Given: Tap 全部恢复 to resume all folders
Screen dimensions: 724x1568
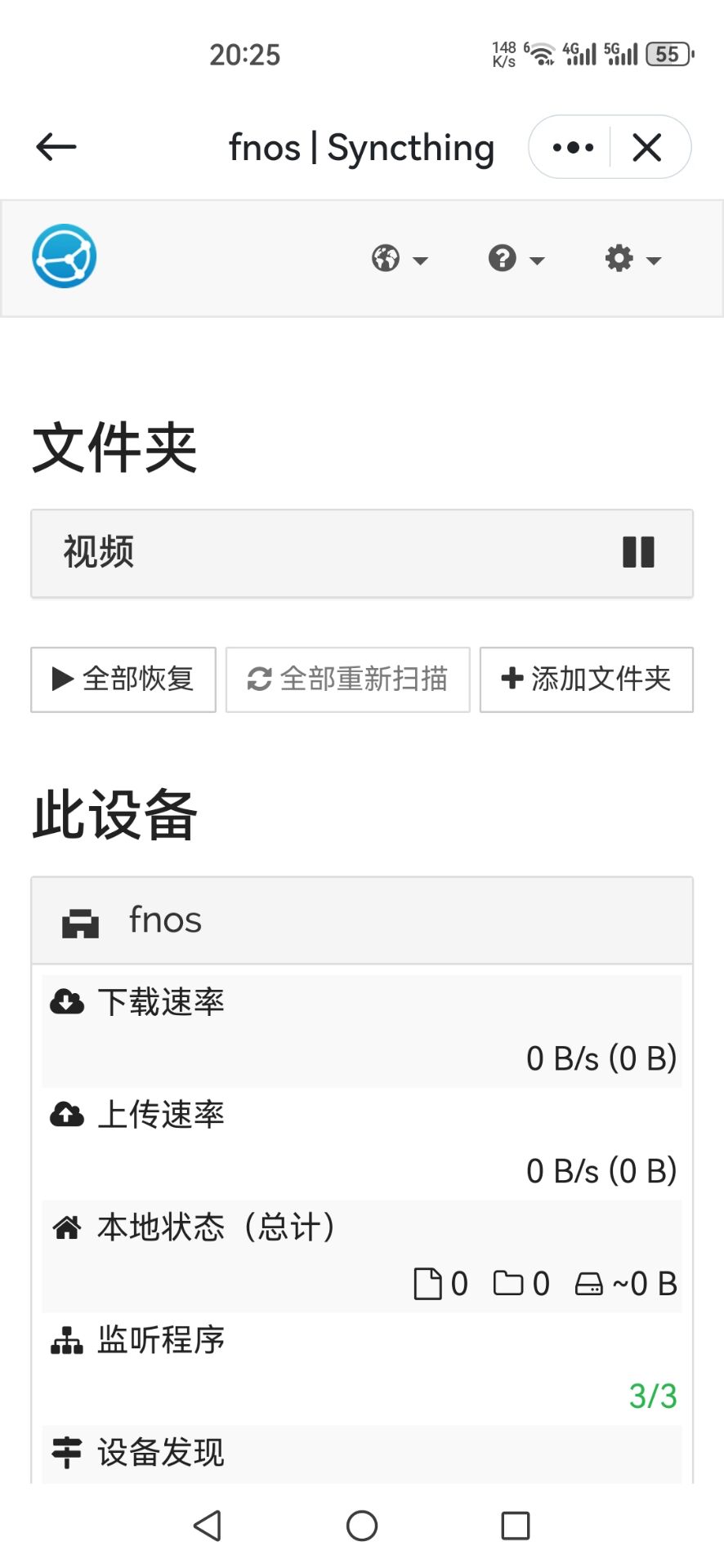Looking at the screenshot, I should 123,679.
